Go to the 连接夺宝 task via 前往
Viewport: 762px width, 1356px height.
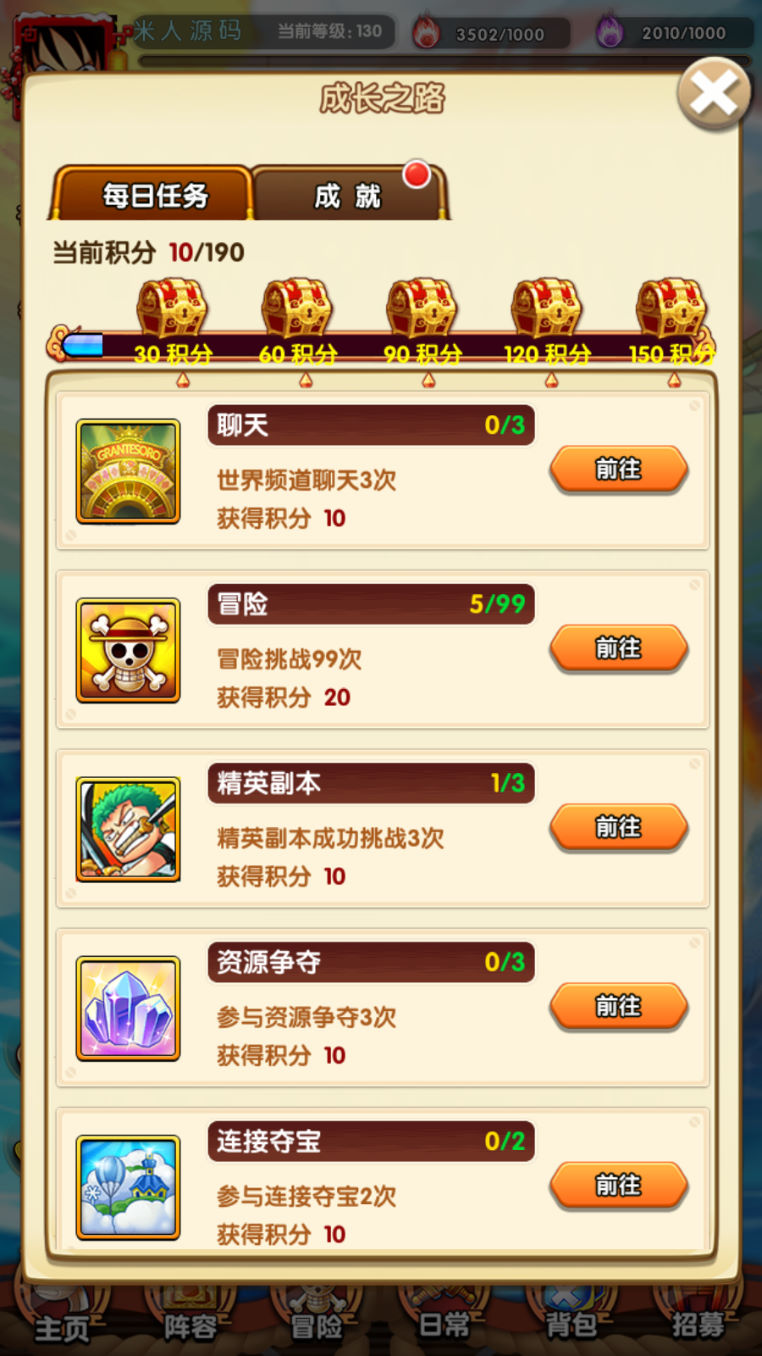click(x=618, y=1185)
